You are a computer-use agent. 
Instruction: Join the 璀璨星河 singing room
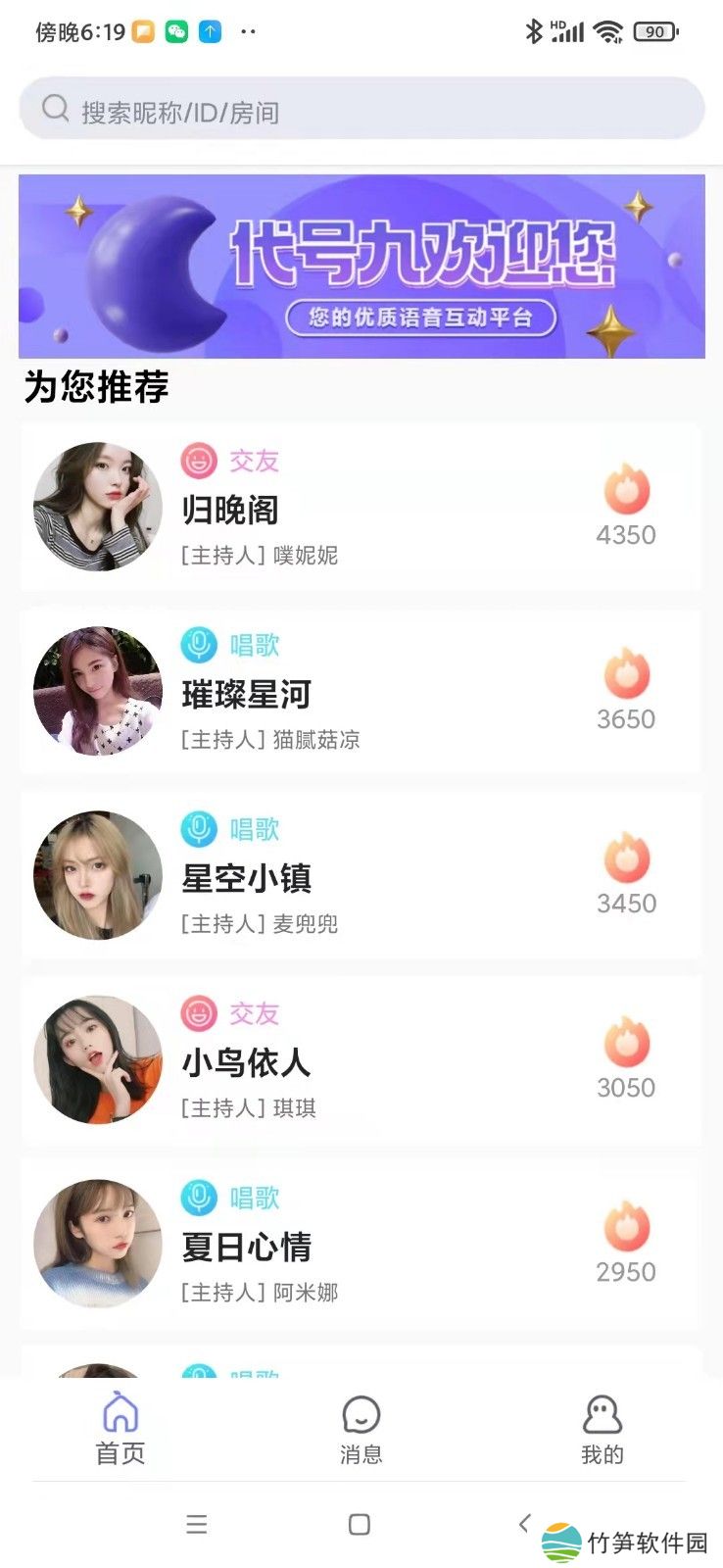361,692
